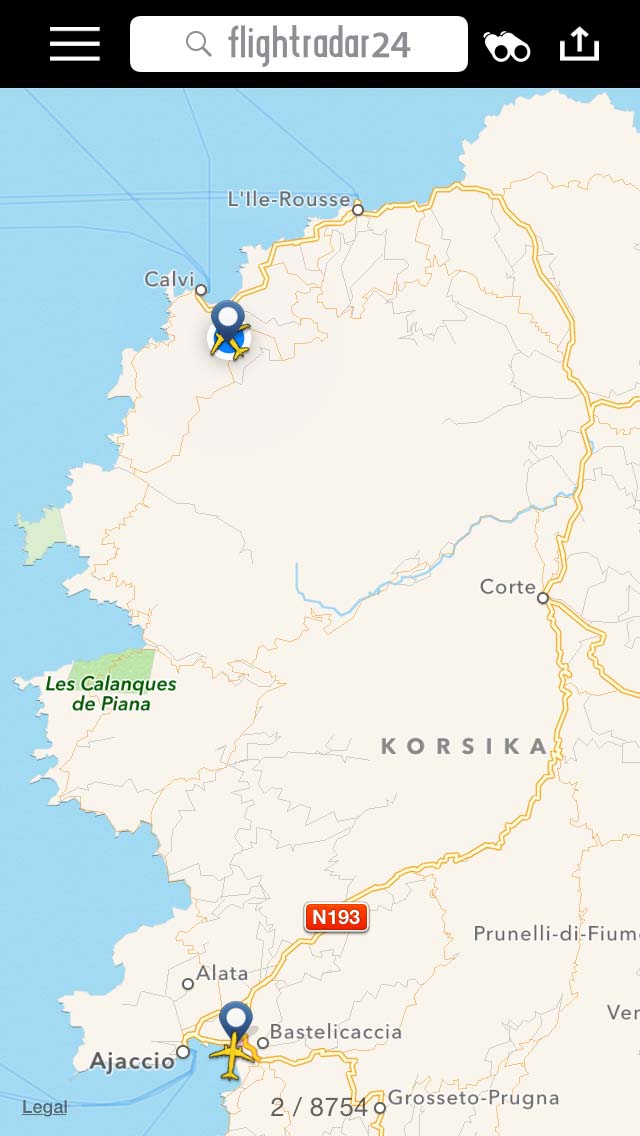Share the current map view
Image resolution: width=640 pixels, height=1136 pixels.
[x=580, y=45]
